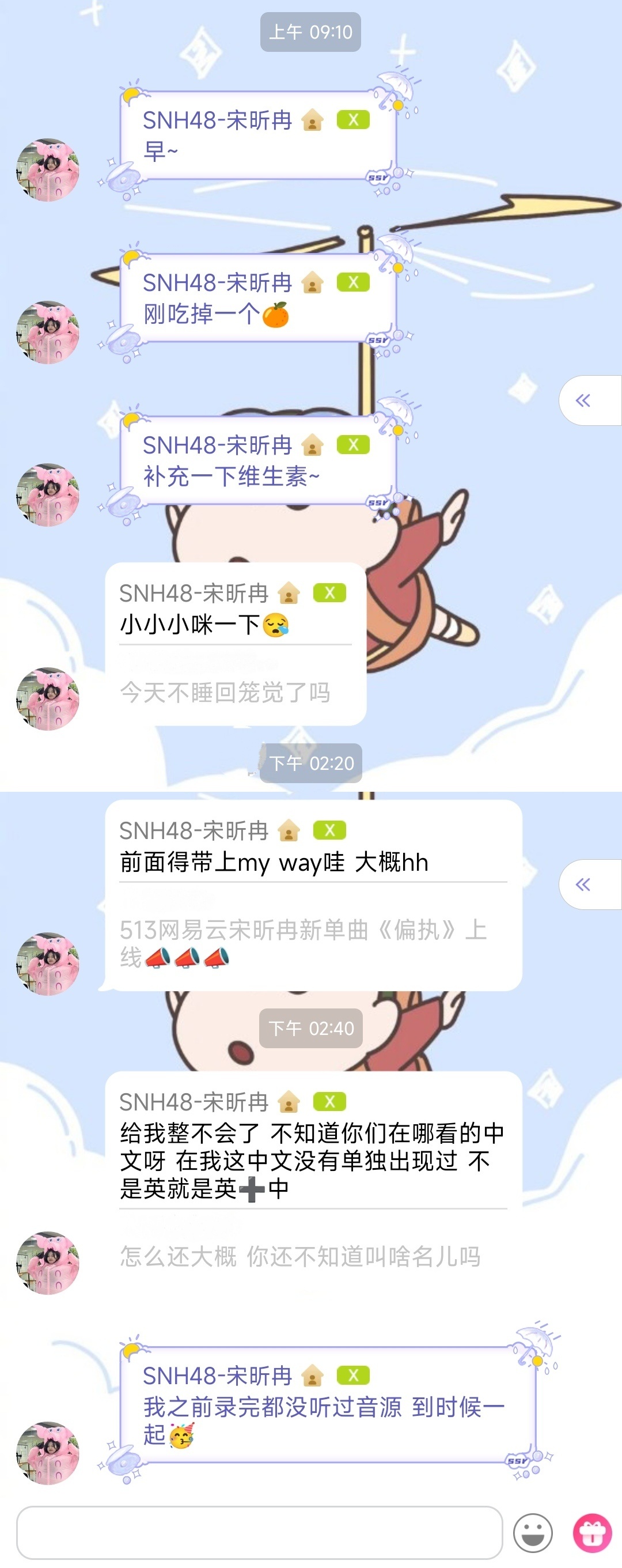Tap quoted reply 513网易云宋昕冉新单曲《偏执》上线
Viewport: 622px width, 1568px height.
coord(303,943)
